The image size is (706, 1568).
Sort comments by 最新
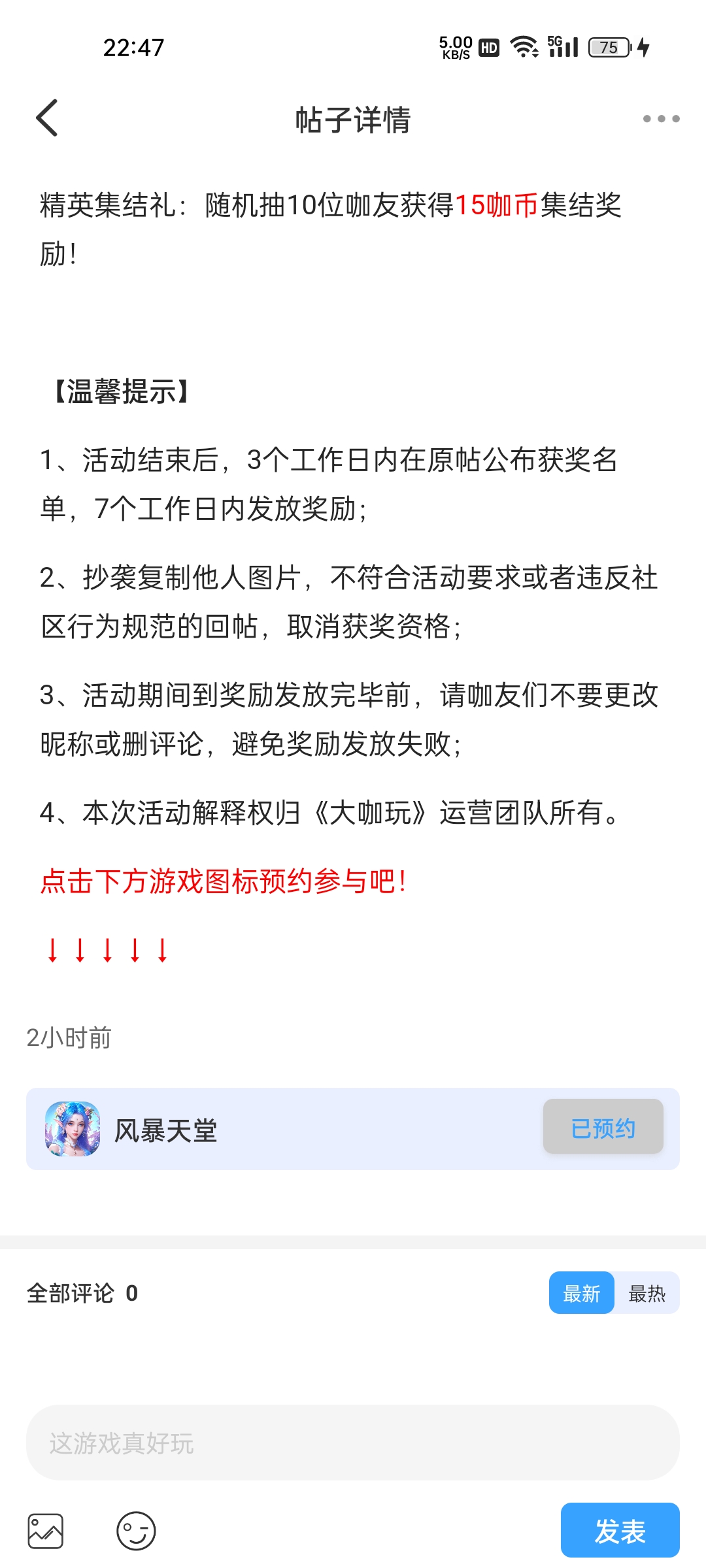click(x=581, y=1293)
